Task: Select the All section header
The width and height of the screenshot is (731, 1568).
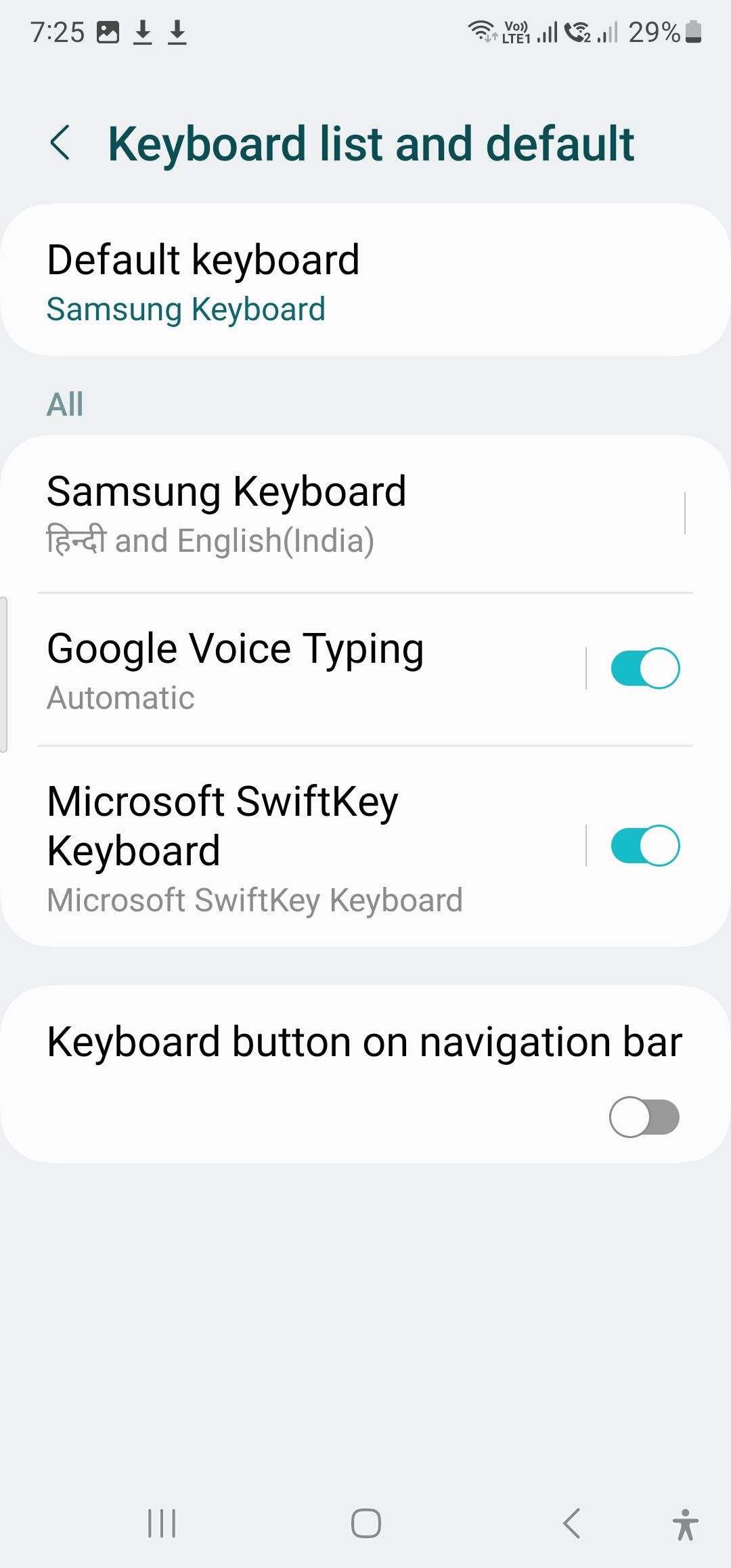Action: 64,404
